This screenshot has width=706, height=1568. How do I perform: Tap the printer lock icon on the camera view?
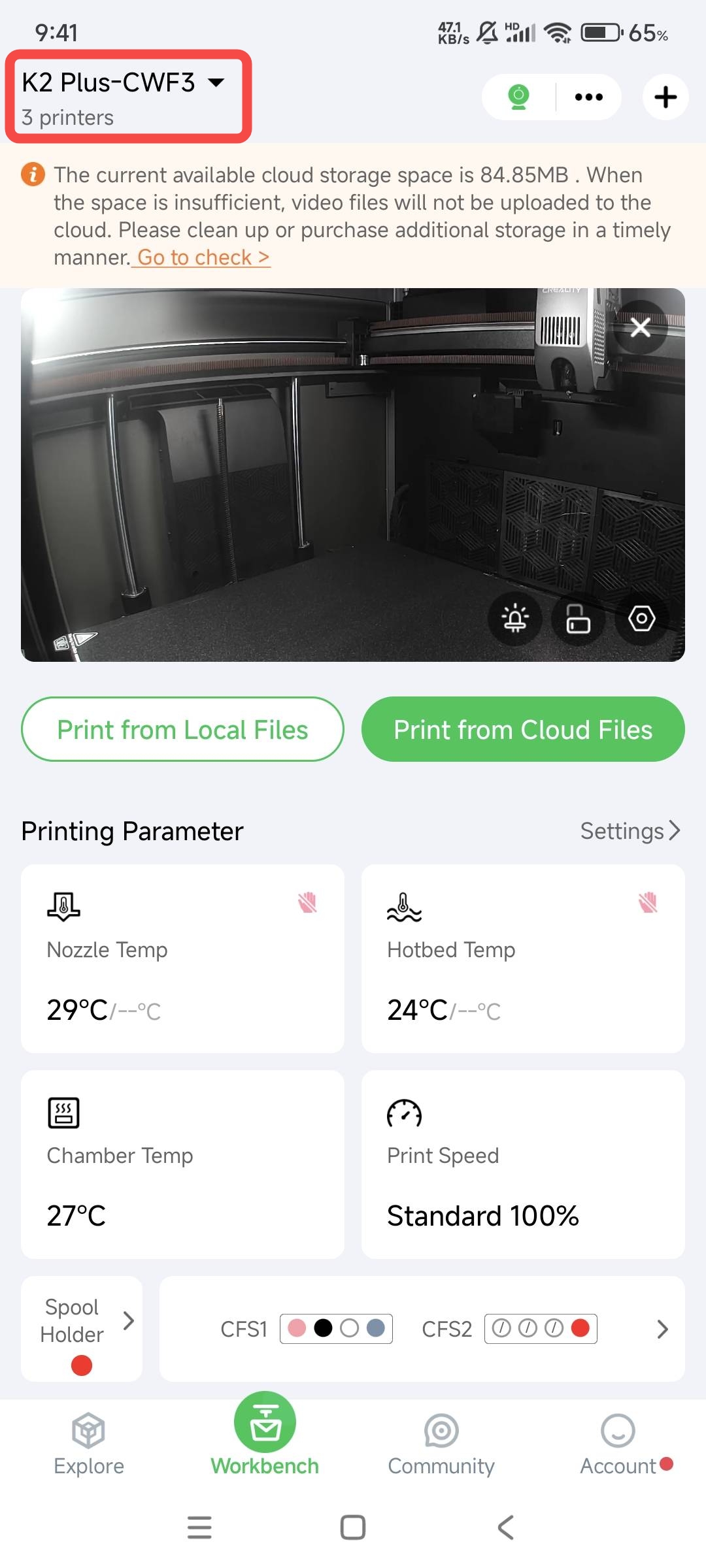(578, 618)
